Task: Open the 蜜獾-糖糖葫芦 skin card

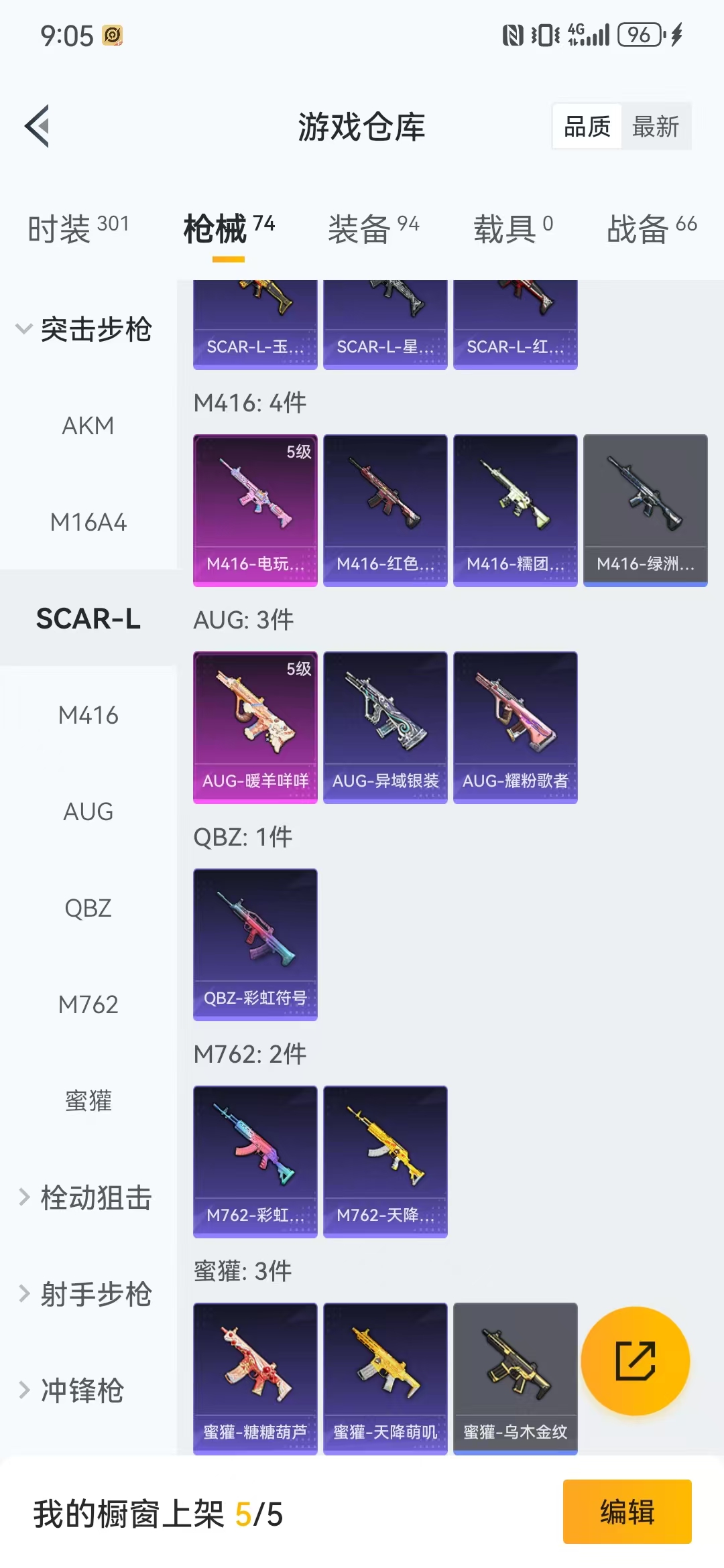Action: click(x=255, y=1378)
